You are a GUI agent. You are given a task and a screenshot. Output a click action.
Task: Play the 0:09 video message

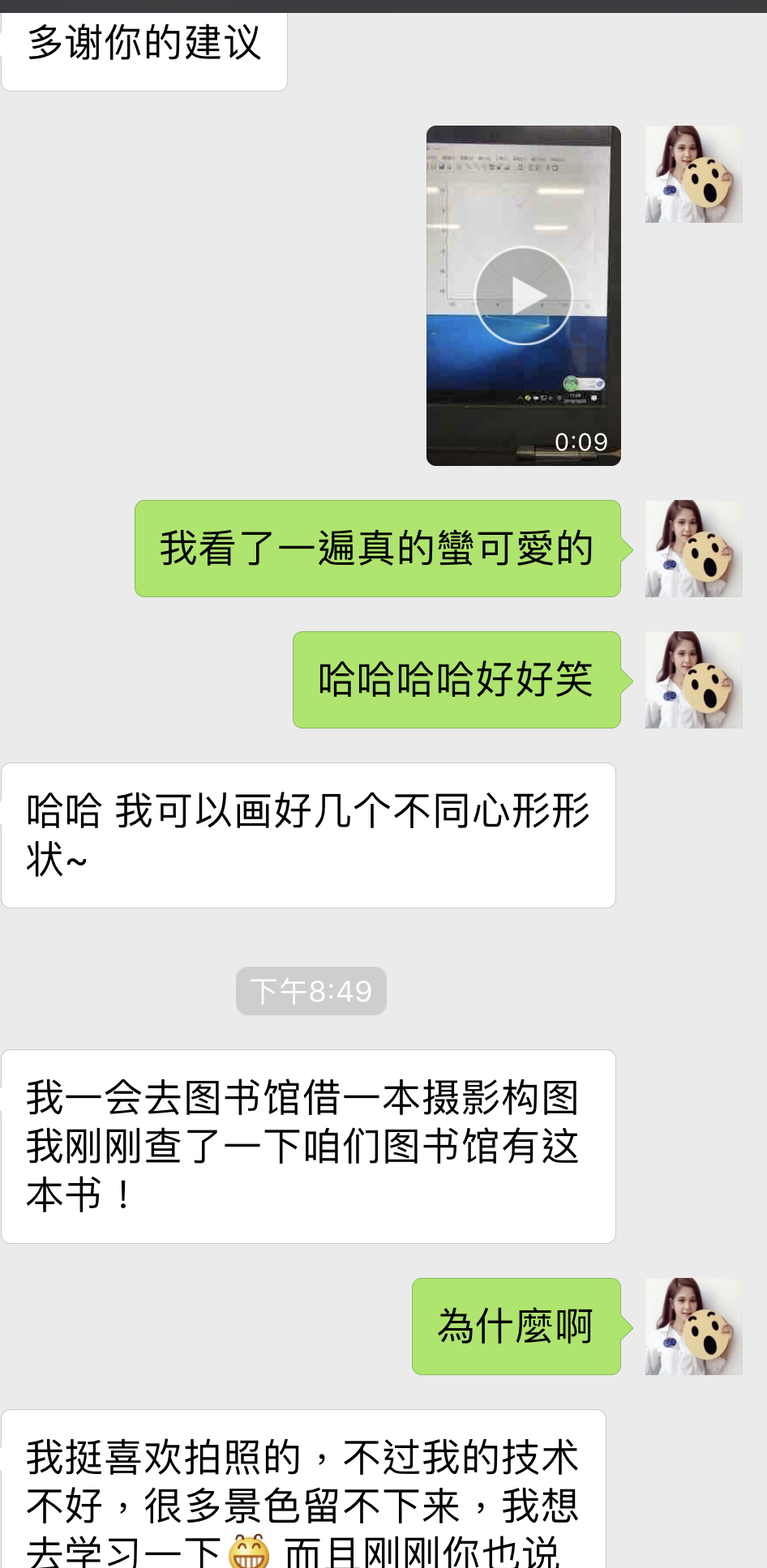coord(523,296)
